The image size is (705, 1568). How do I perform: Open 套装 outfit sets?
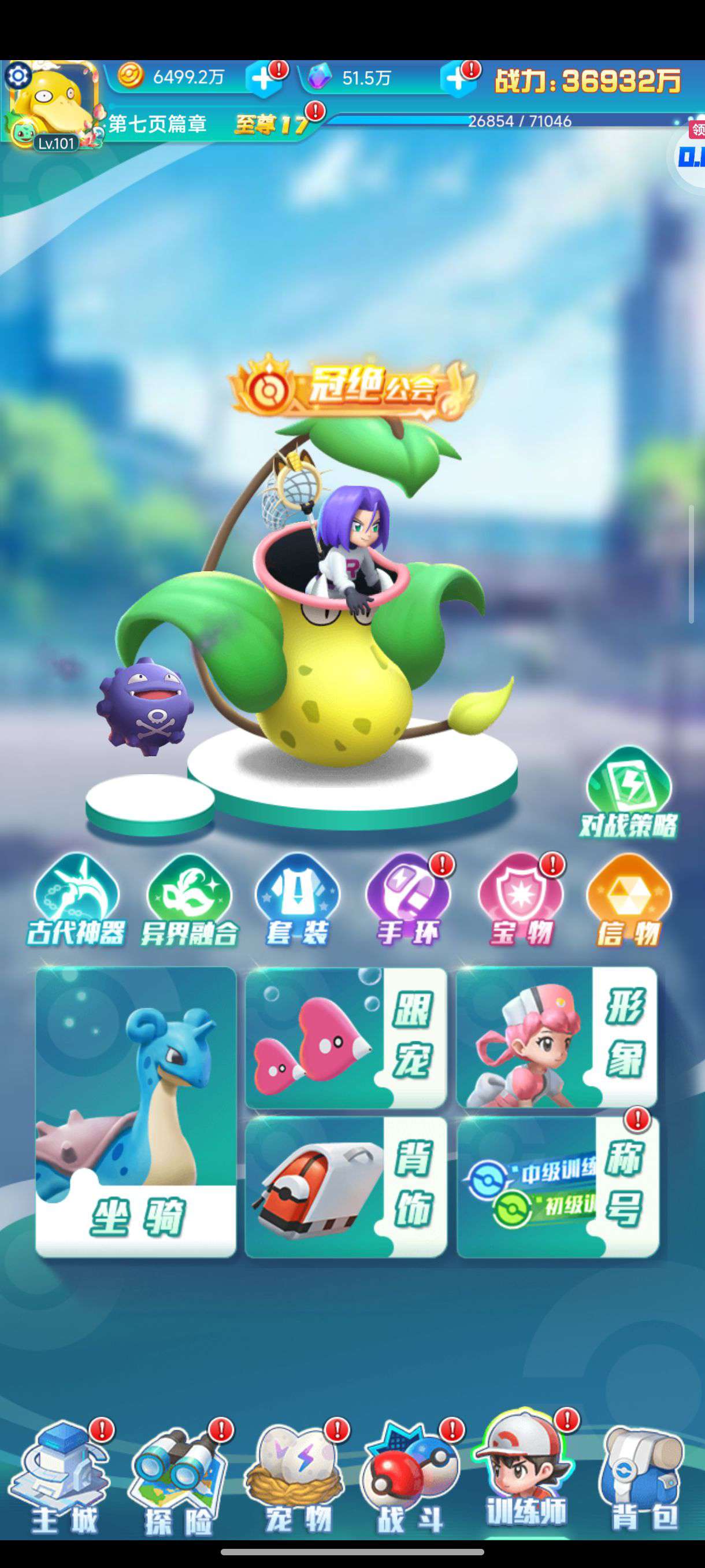tap(298, 900)
